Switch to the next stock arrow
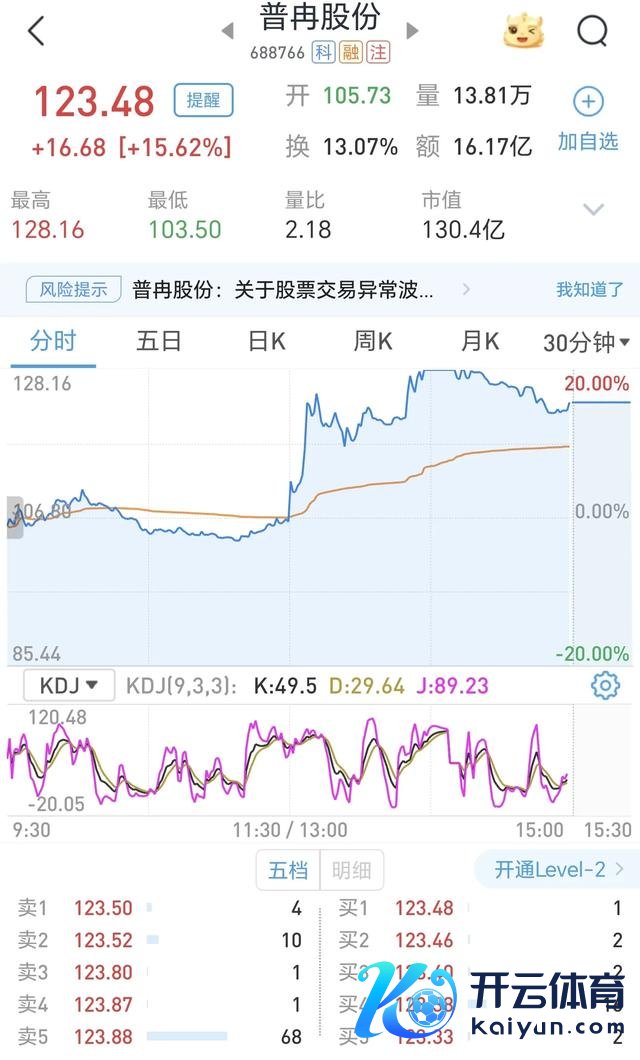The image size is (640, 1060). click(x=413, y=32)
